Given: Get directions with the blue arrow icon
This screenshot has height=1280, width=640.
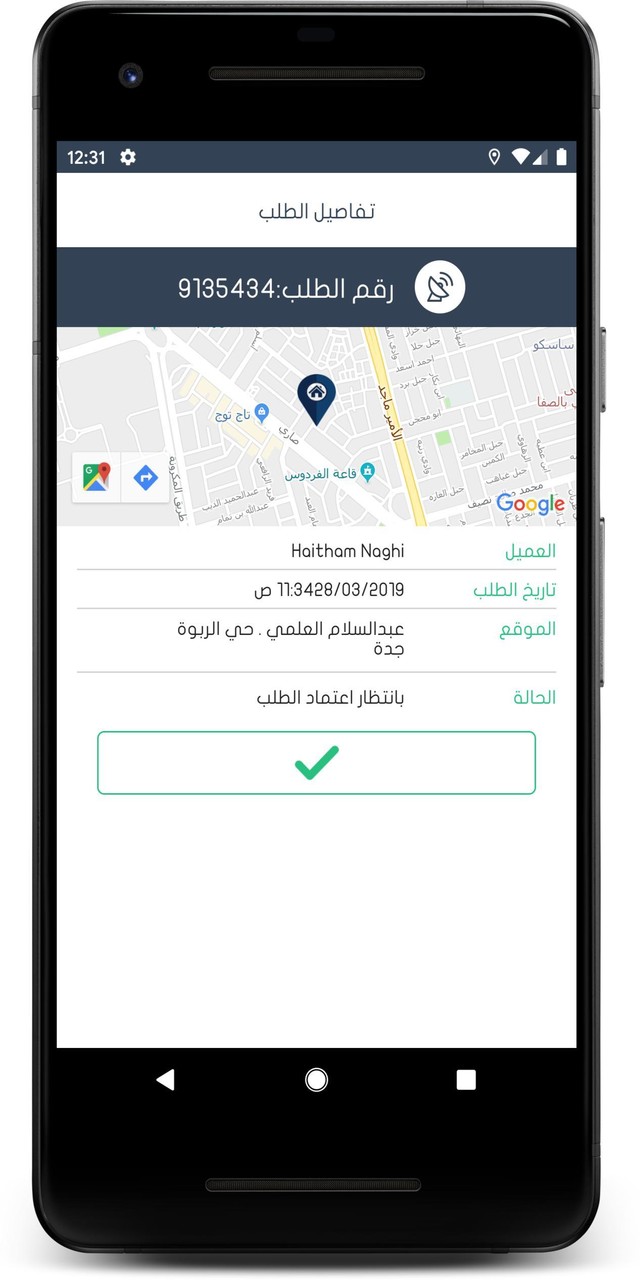Looking at the screenshot, I should coord(146,477).
